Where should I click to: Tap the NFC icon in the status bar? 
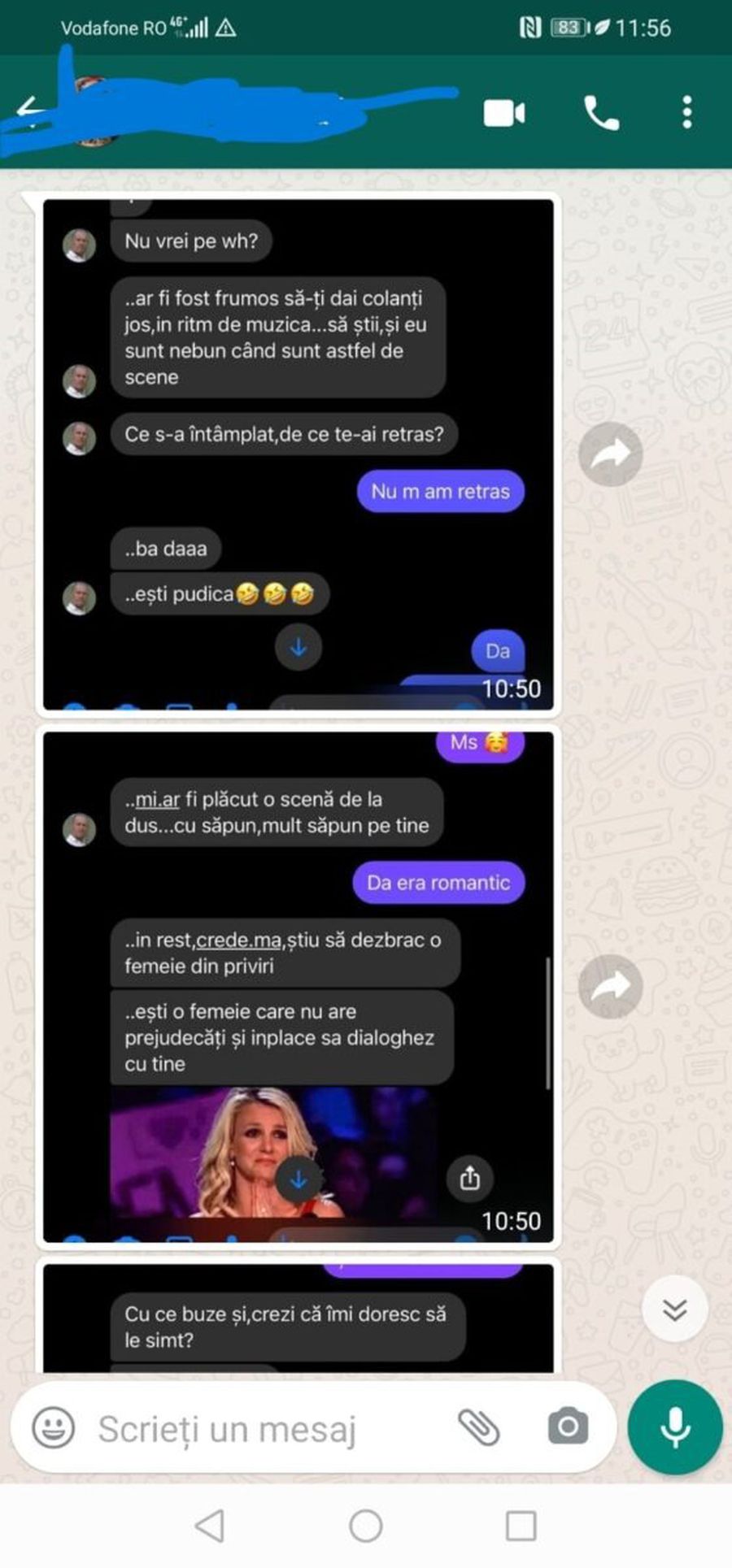pyautogui.click(x=530, y=28)
